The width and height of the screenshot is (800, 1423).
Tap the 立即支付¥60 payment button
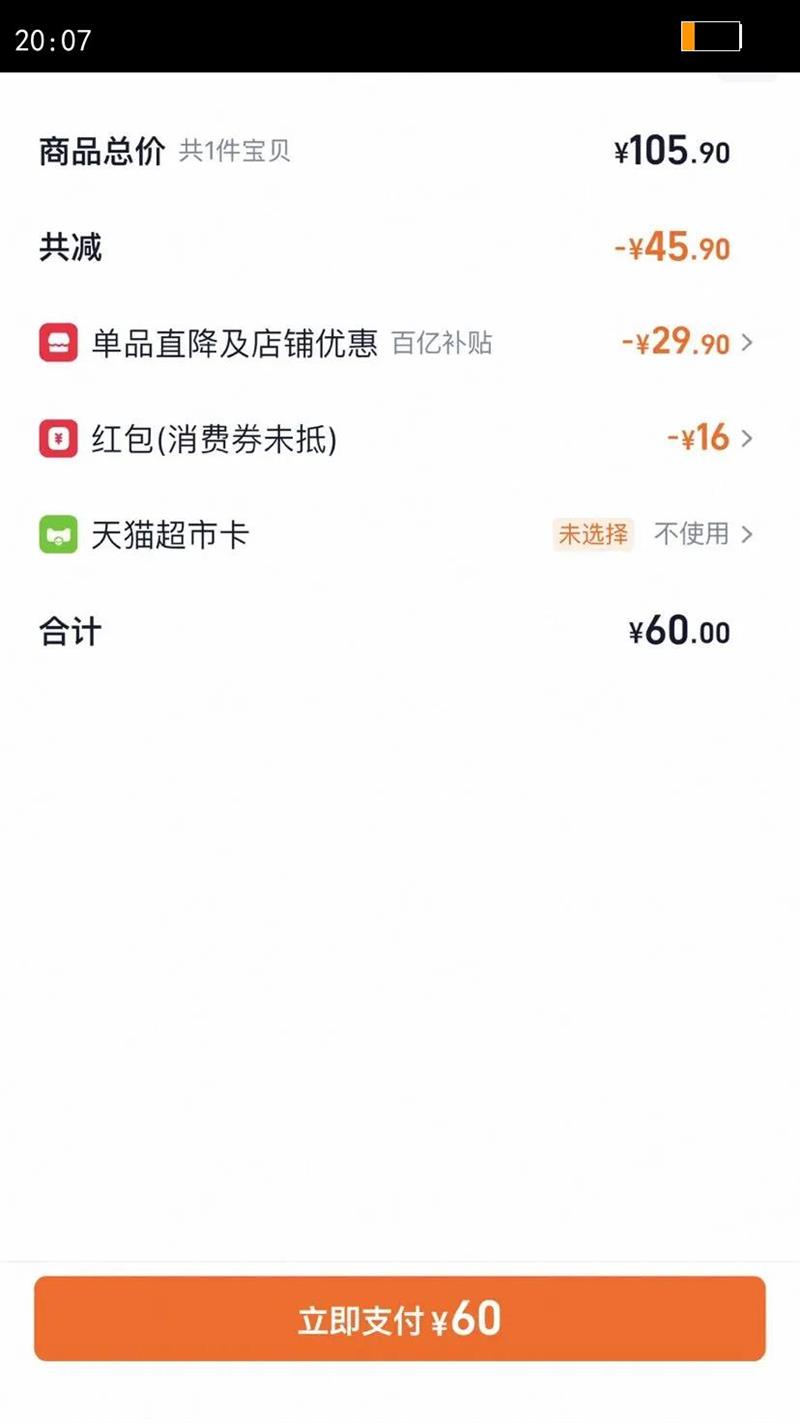pos(399,1319)
